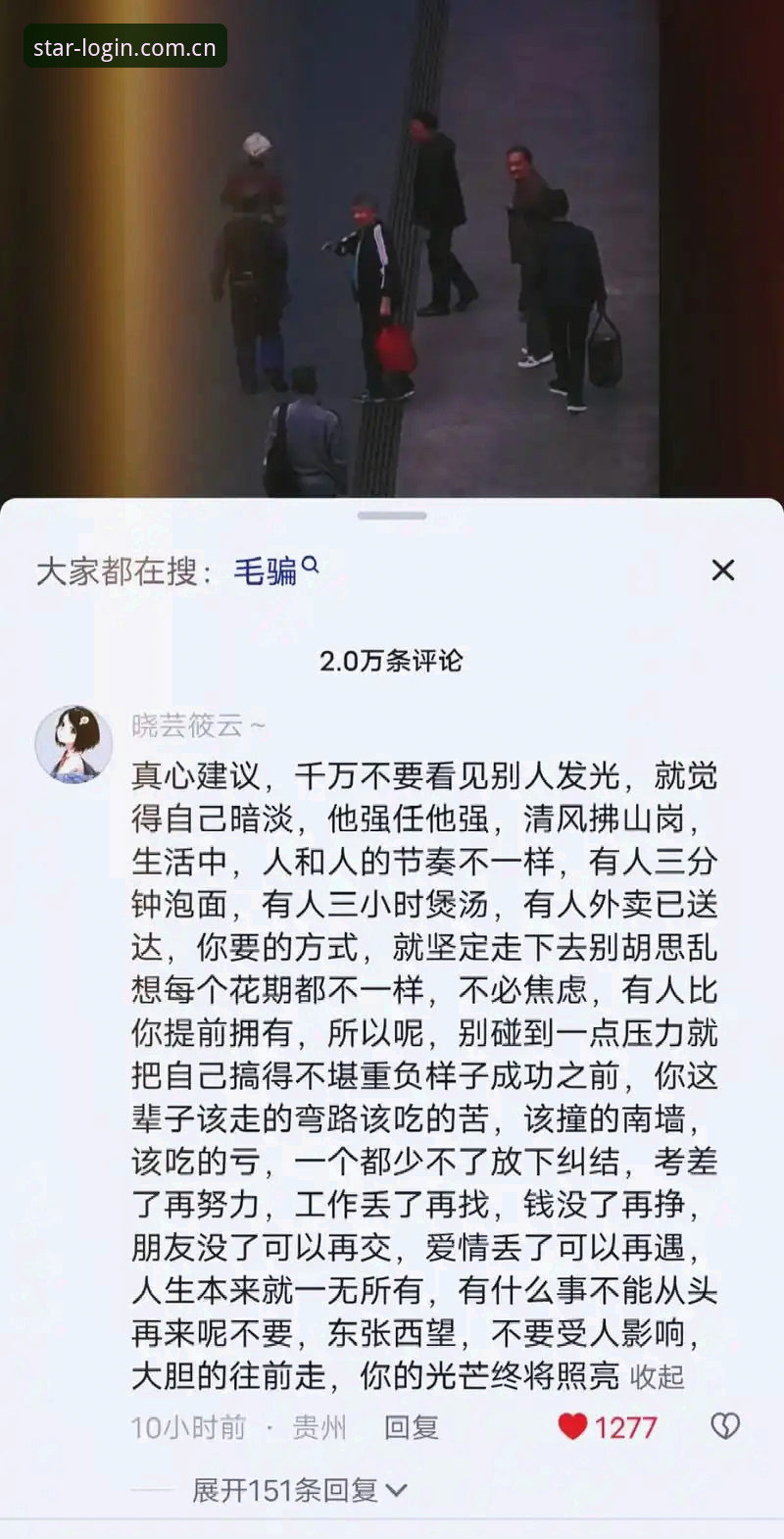Close the comments panel
The height and width of the screenshot is (1539, 784).
722,570
